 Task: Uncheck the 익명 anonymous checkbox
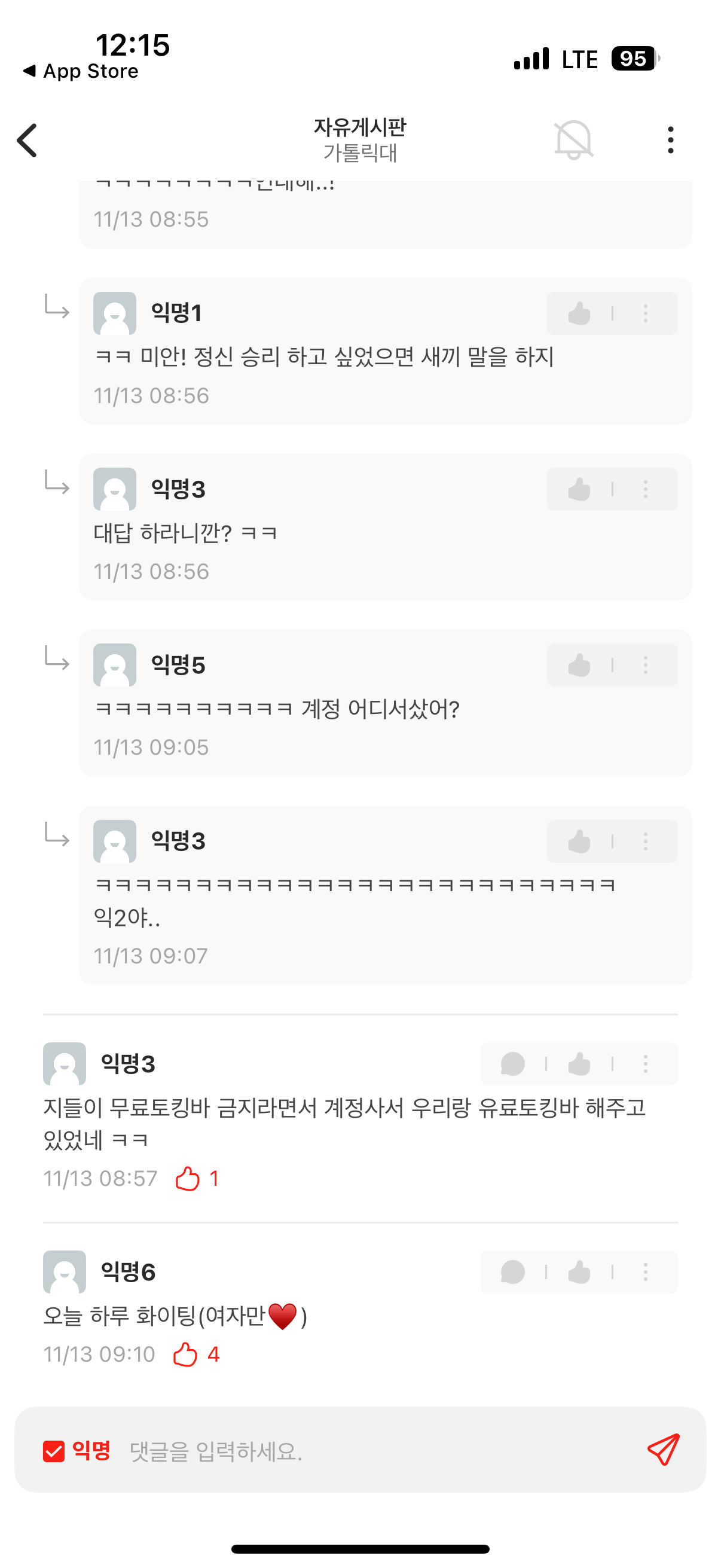coord(54,1451)
